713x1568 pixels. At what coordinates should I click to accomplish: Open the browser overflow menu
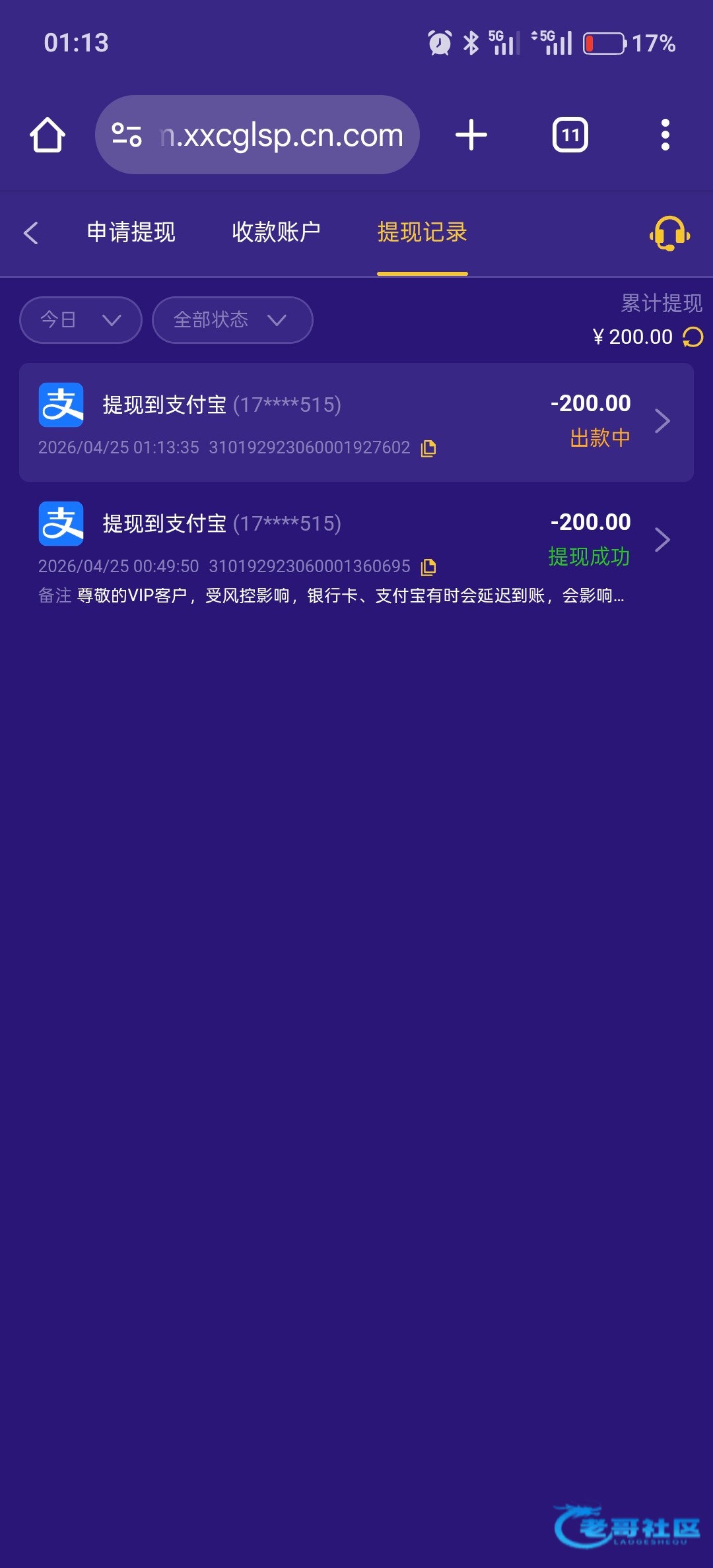(x=665, y=135)
